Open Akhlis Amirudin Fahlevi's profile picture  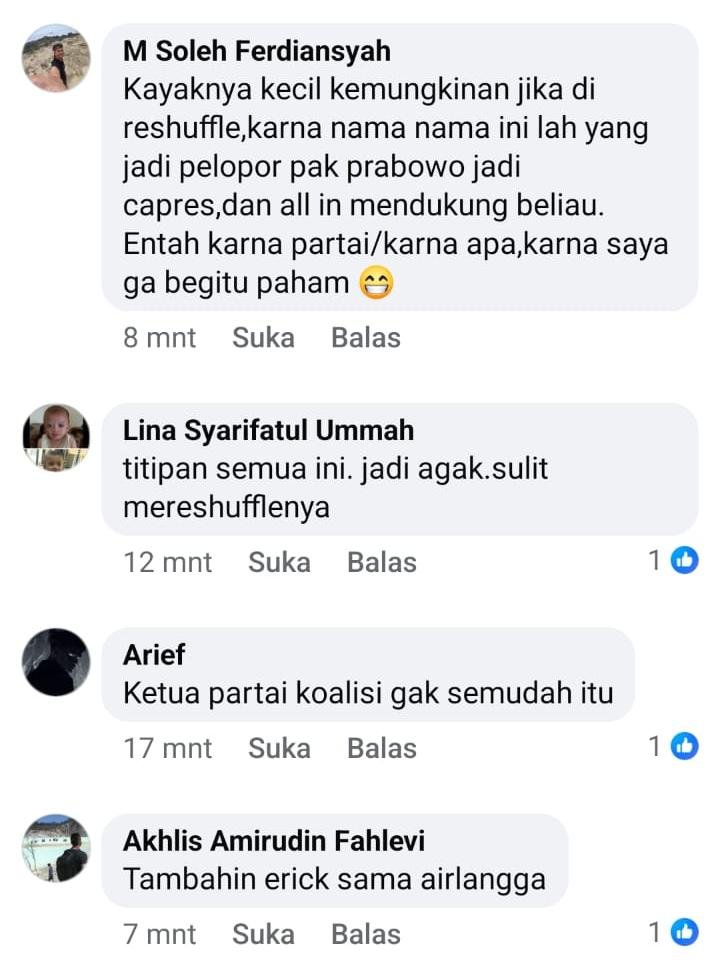56,847
